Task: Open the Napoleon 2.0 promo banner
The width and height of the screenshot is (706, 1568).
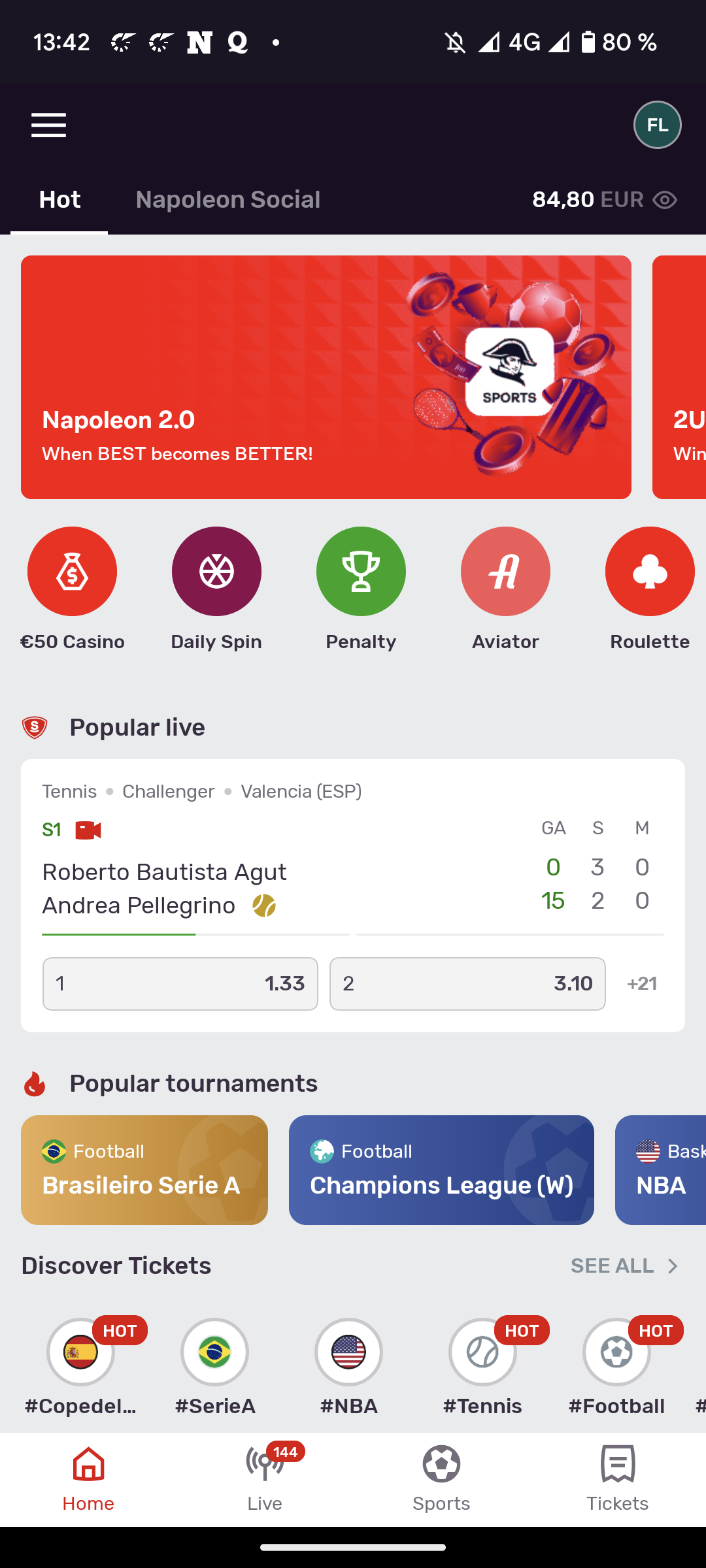Action: click(x=326, y=377)
